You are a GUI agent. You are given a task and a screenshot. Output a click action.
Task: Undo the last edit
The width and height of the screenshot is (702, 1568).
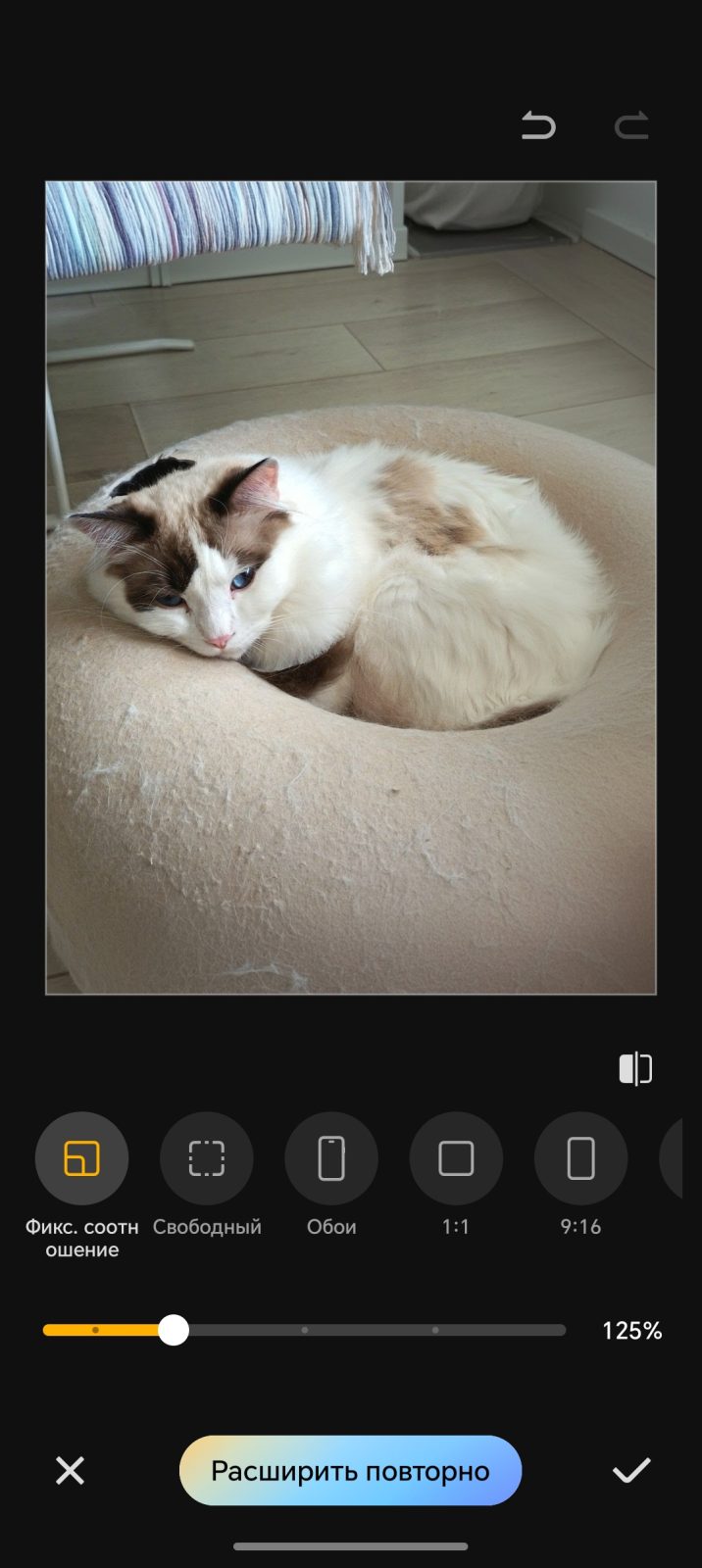coord(538,125)
